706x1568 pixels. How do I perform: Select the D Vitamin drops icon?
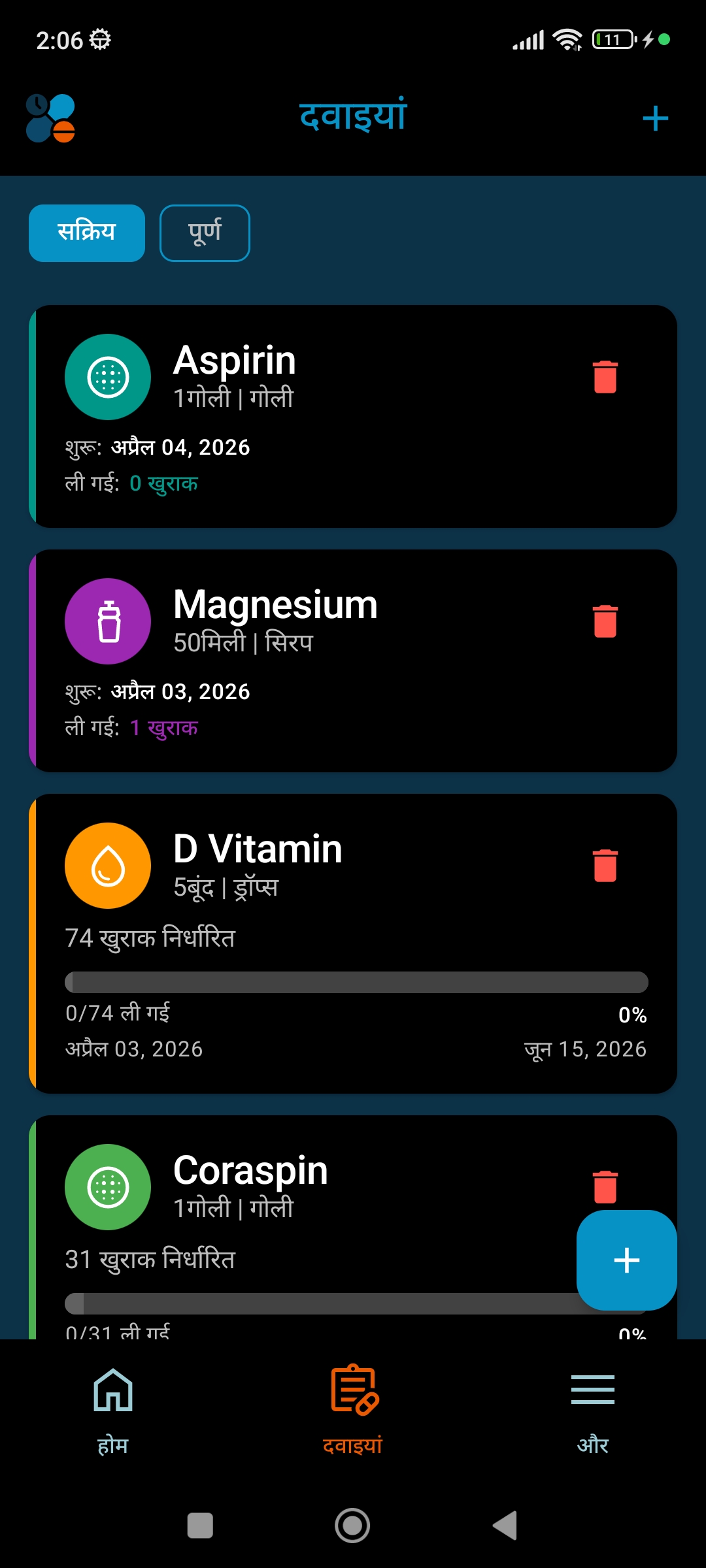pos(107,864)
